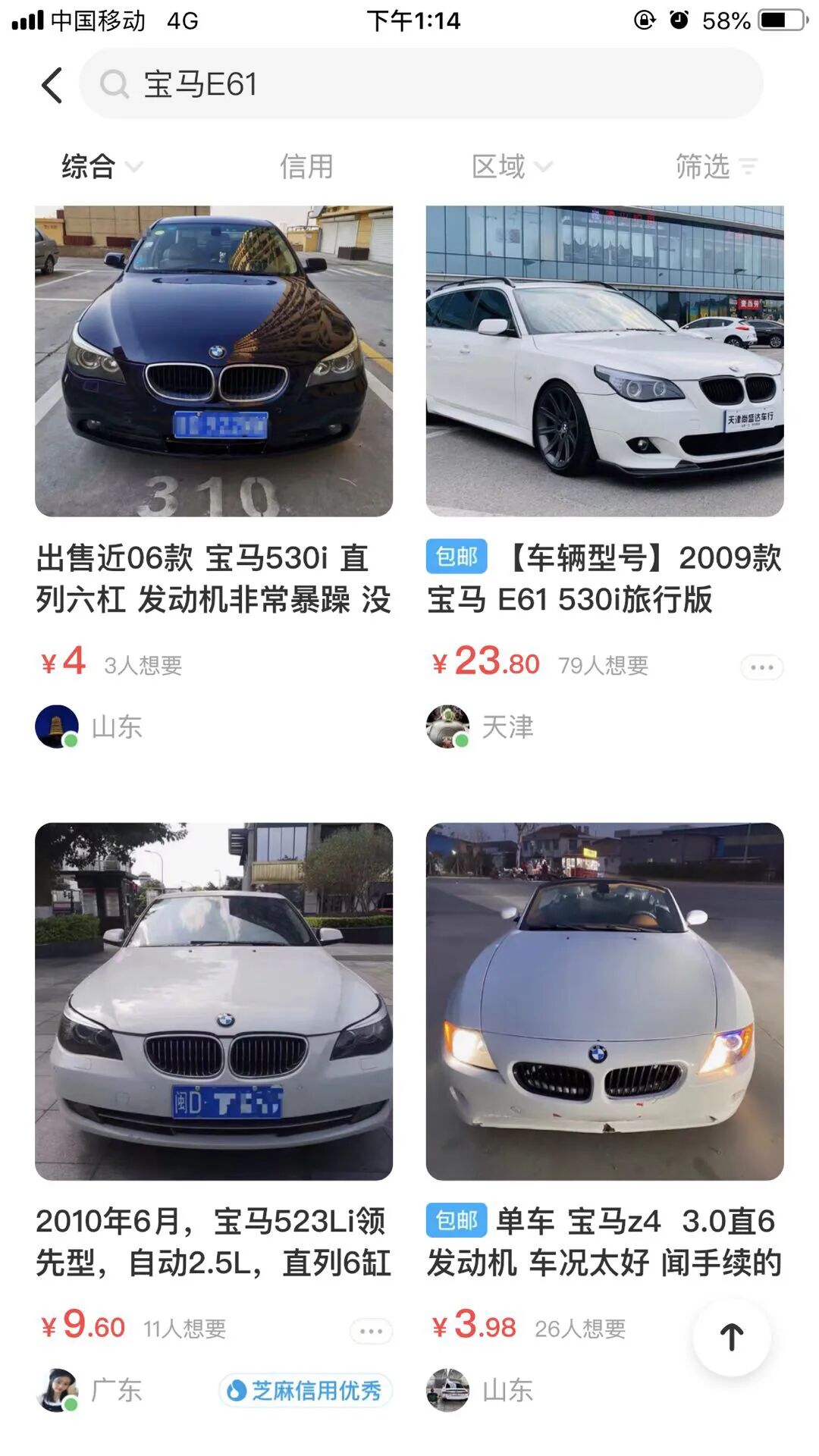
Task: Open the 筛选 filter options
Action: click(x=715, y=166)
